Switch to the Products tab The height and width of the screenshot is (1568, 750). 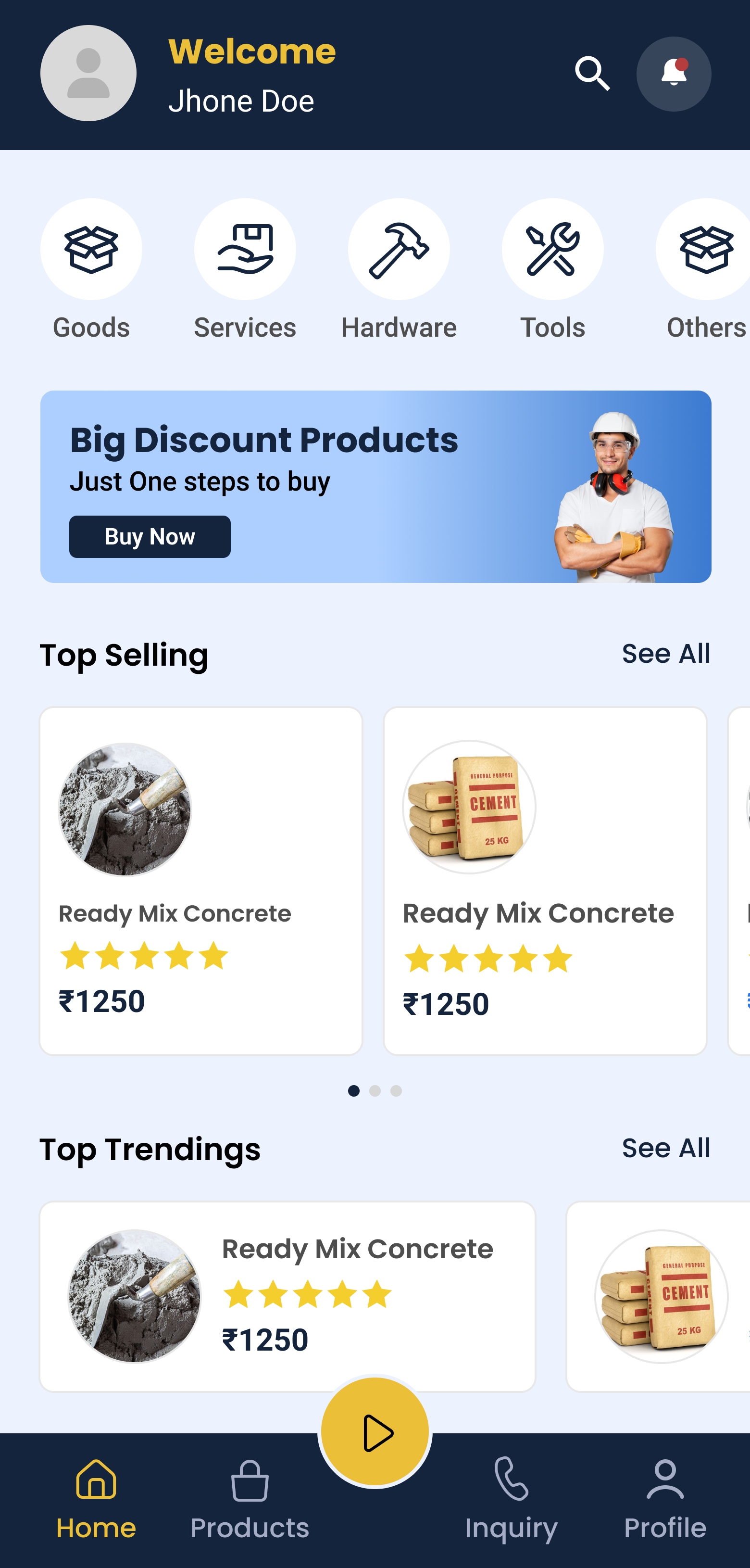250,1500
